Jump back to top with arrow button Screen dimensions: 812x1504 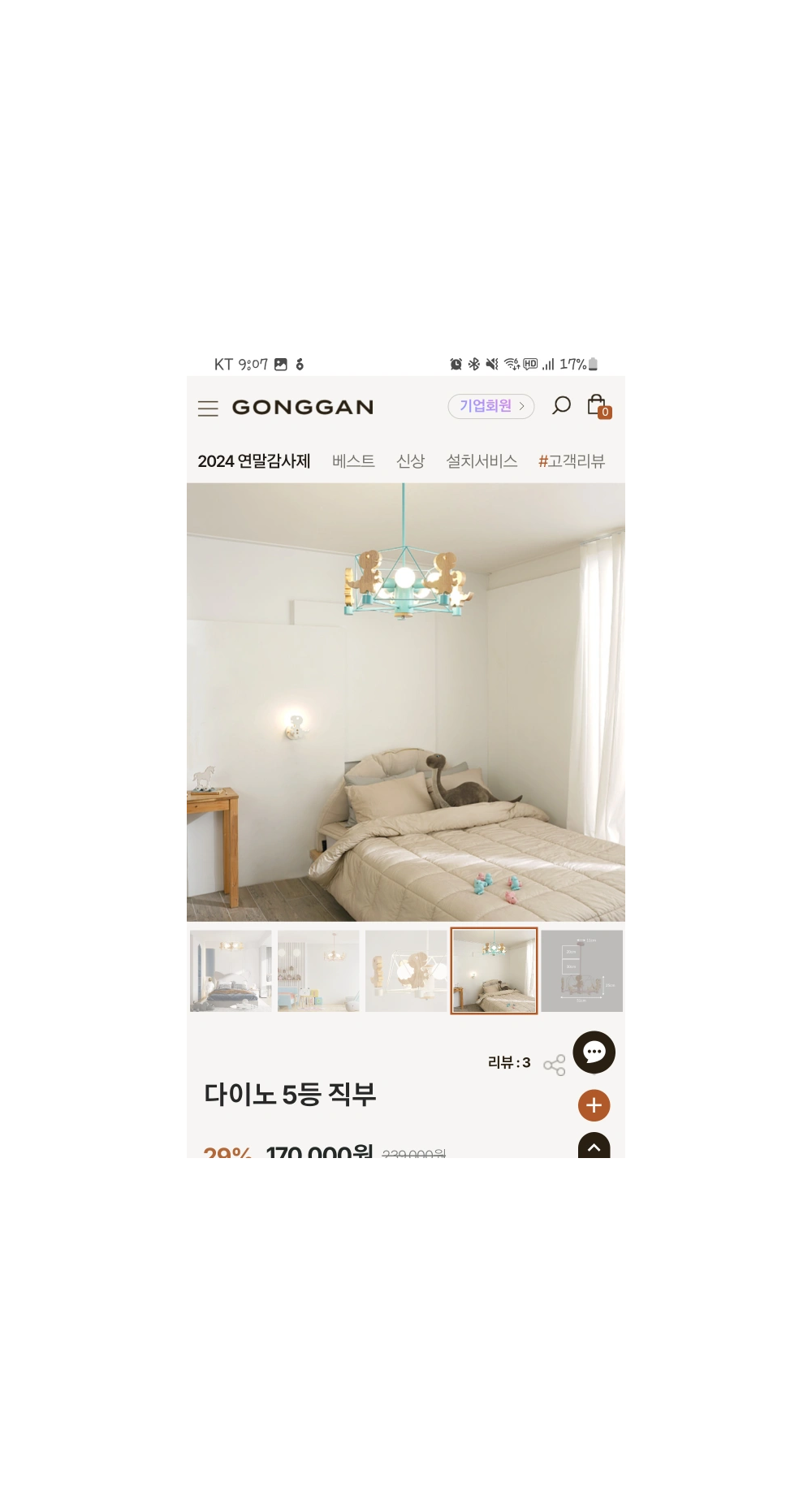tap(594, 1146)
